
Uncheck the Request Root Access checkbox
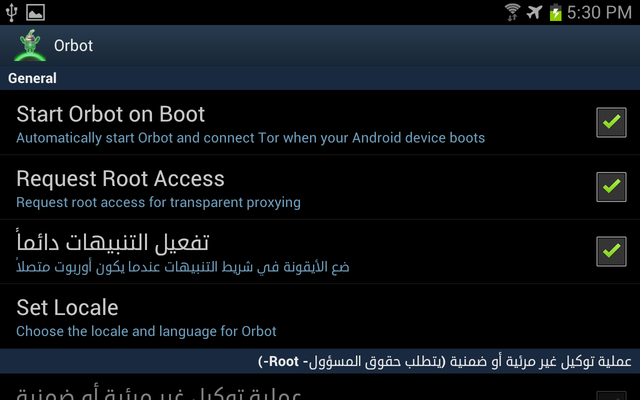pos(611,187)
